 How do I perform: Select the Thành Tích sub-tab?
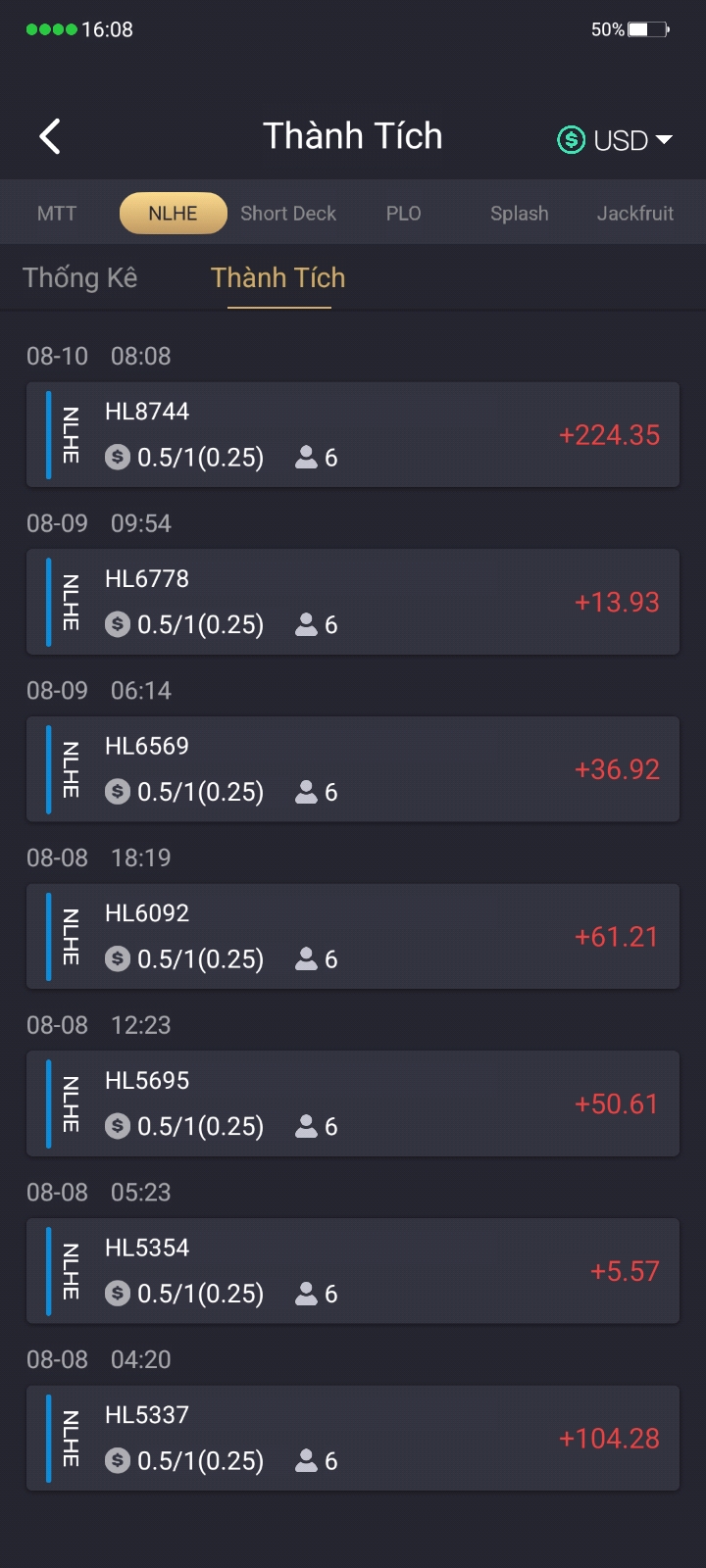(278, 278)
